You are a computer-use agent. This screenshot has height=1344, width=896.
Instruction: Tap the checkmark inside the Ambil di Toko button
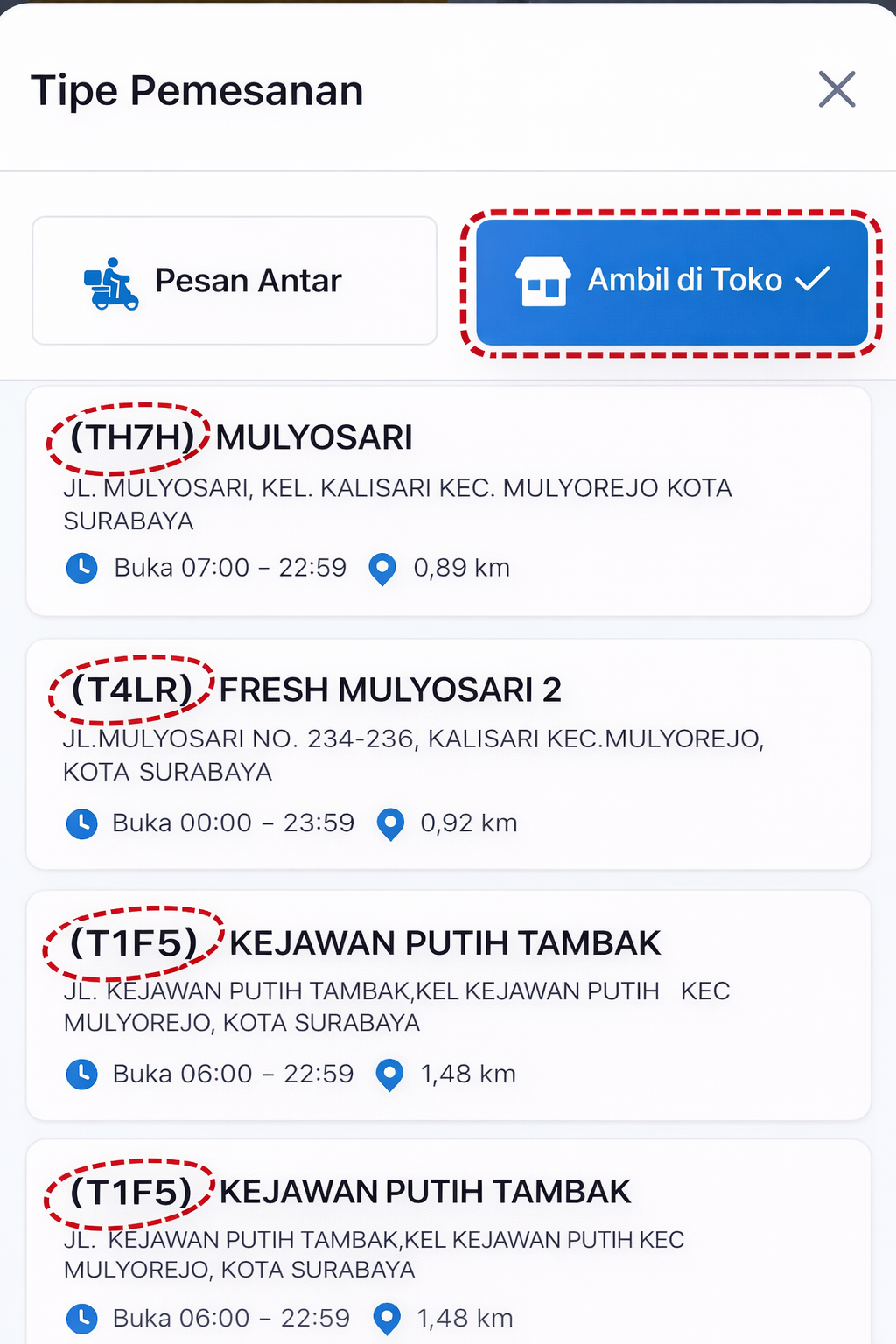coord(815,280)
